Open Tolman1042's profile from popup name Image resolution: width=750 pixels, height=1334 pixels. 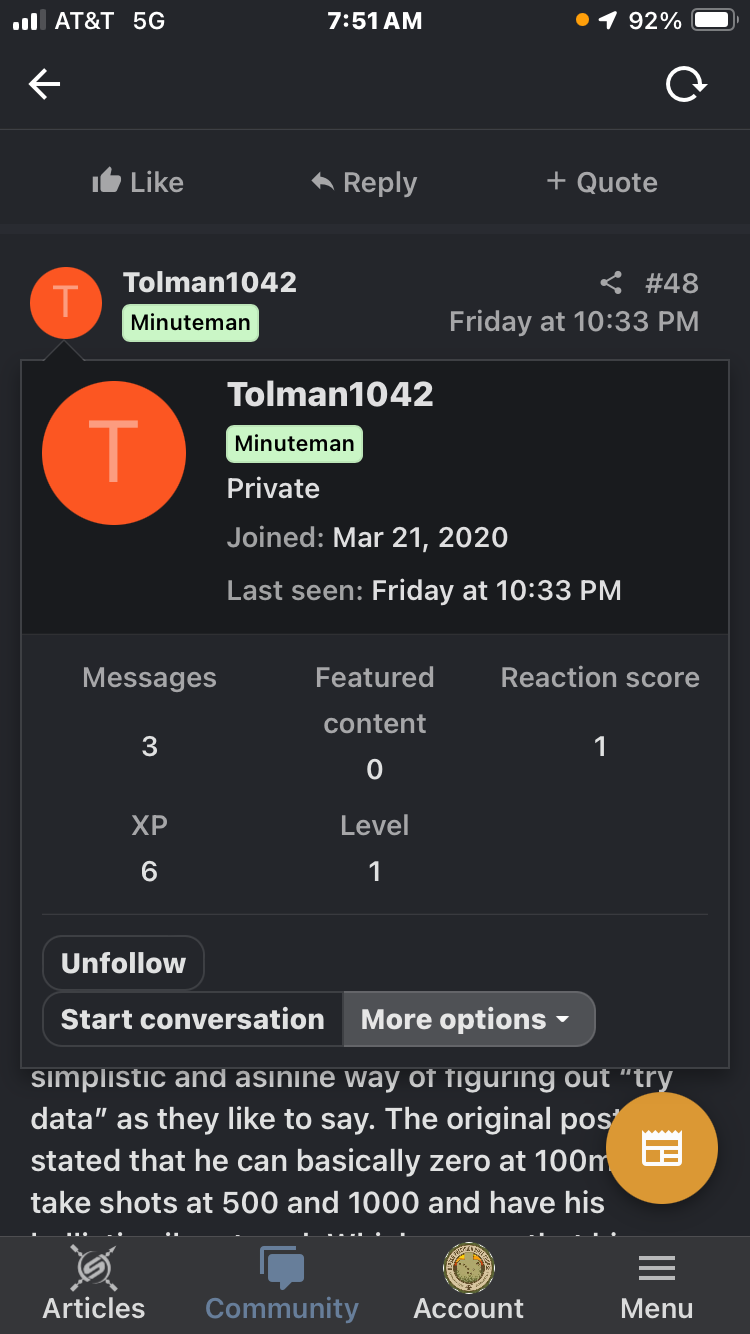click(x=330, y=394)
